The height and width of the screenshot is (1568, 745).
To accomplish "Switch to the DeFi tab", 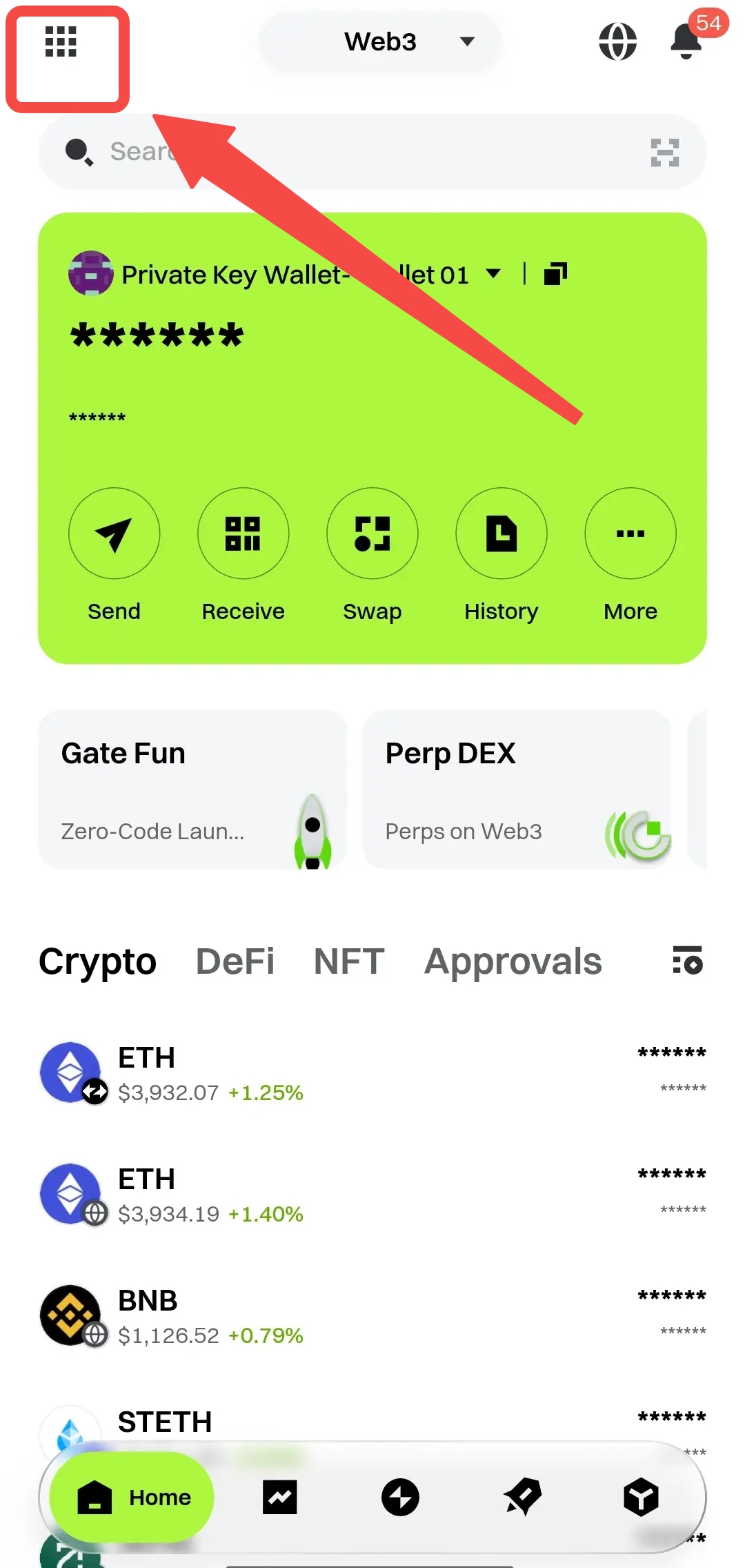I will pos(235,961).
